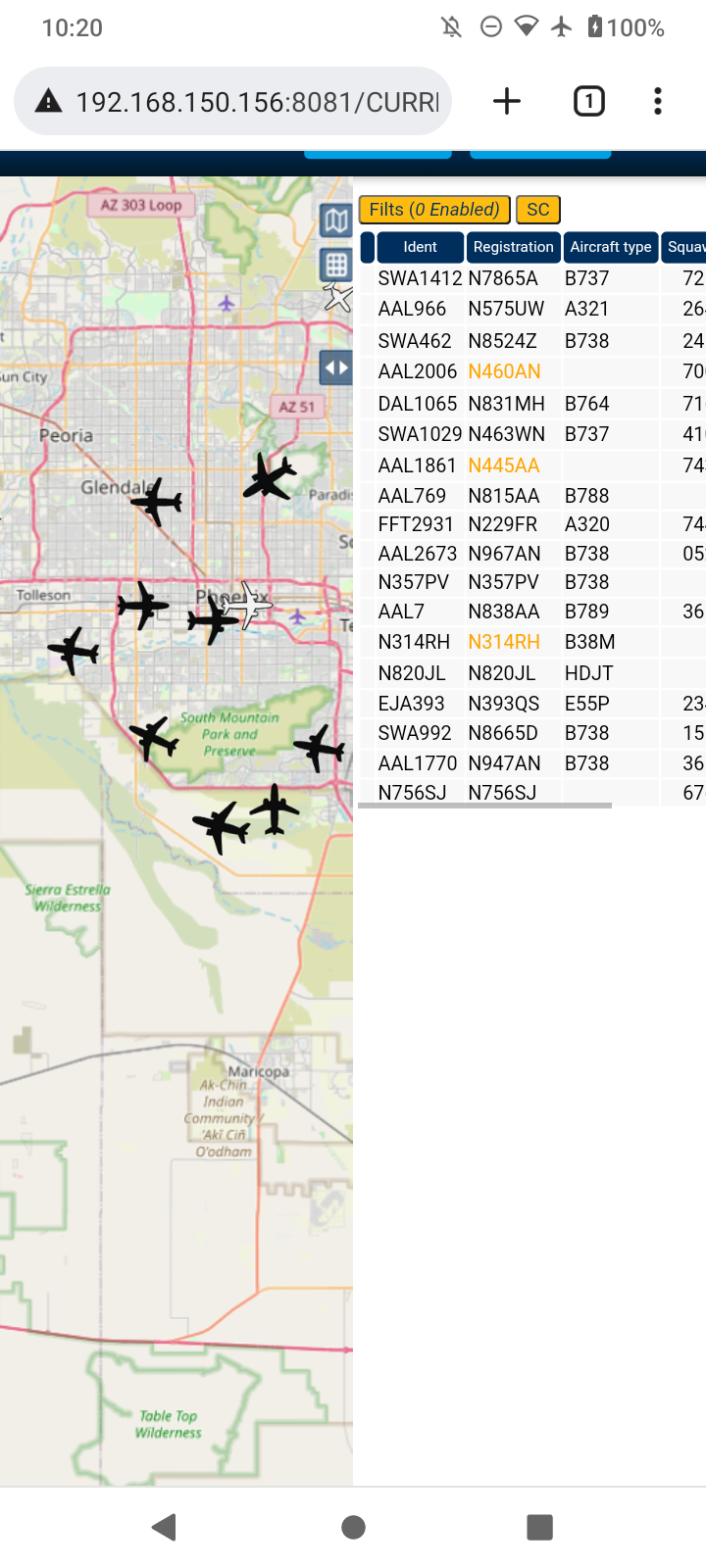
Task: Sort by the Registration column header
Action: (513, 247)
